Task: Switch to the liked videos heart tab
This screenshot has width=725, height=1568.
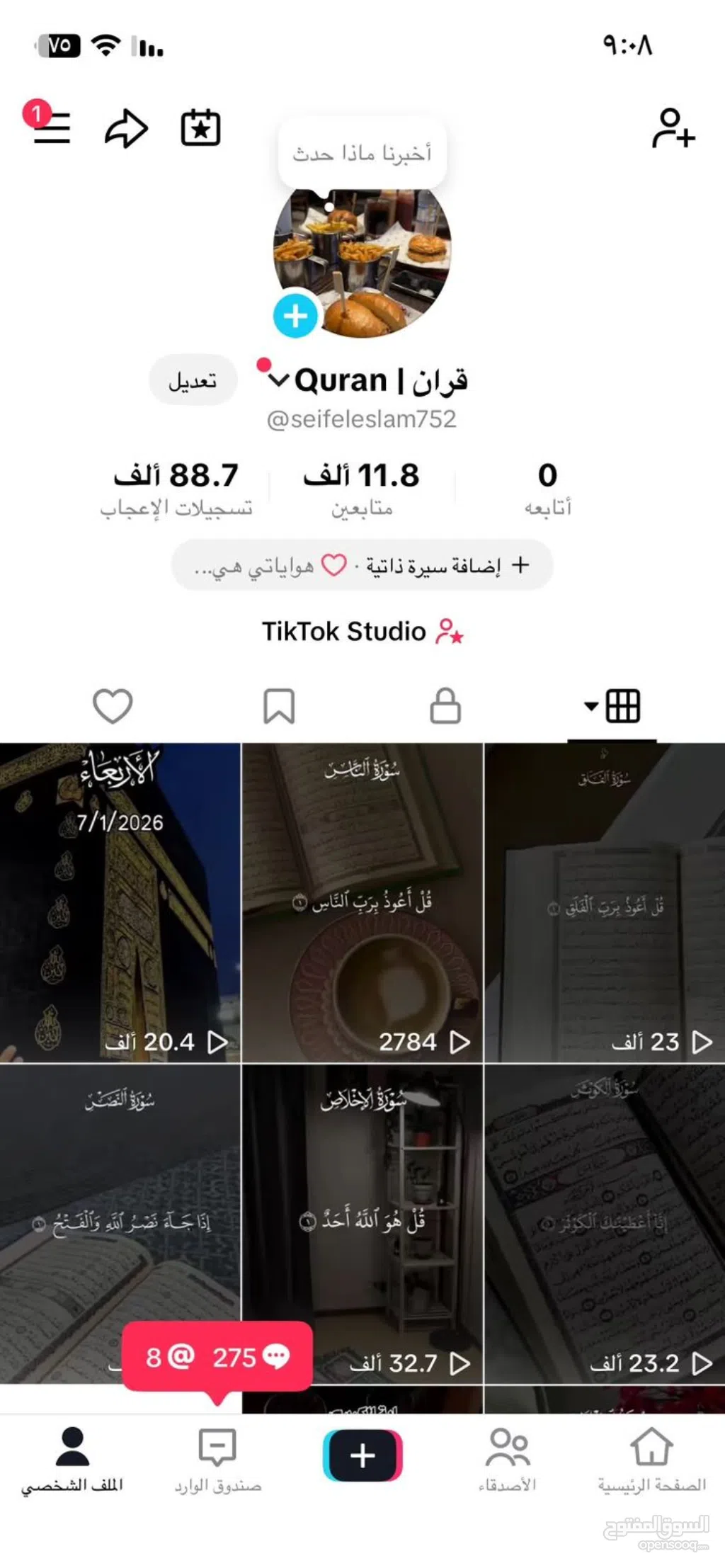Action: point(113,706)
